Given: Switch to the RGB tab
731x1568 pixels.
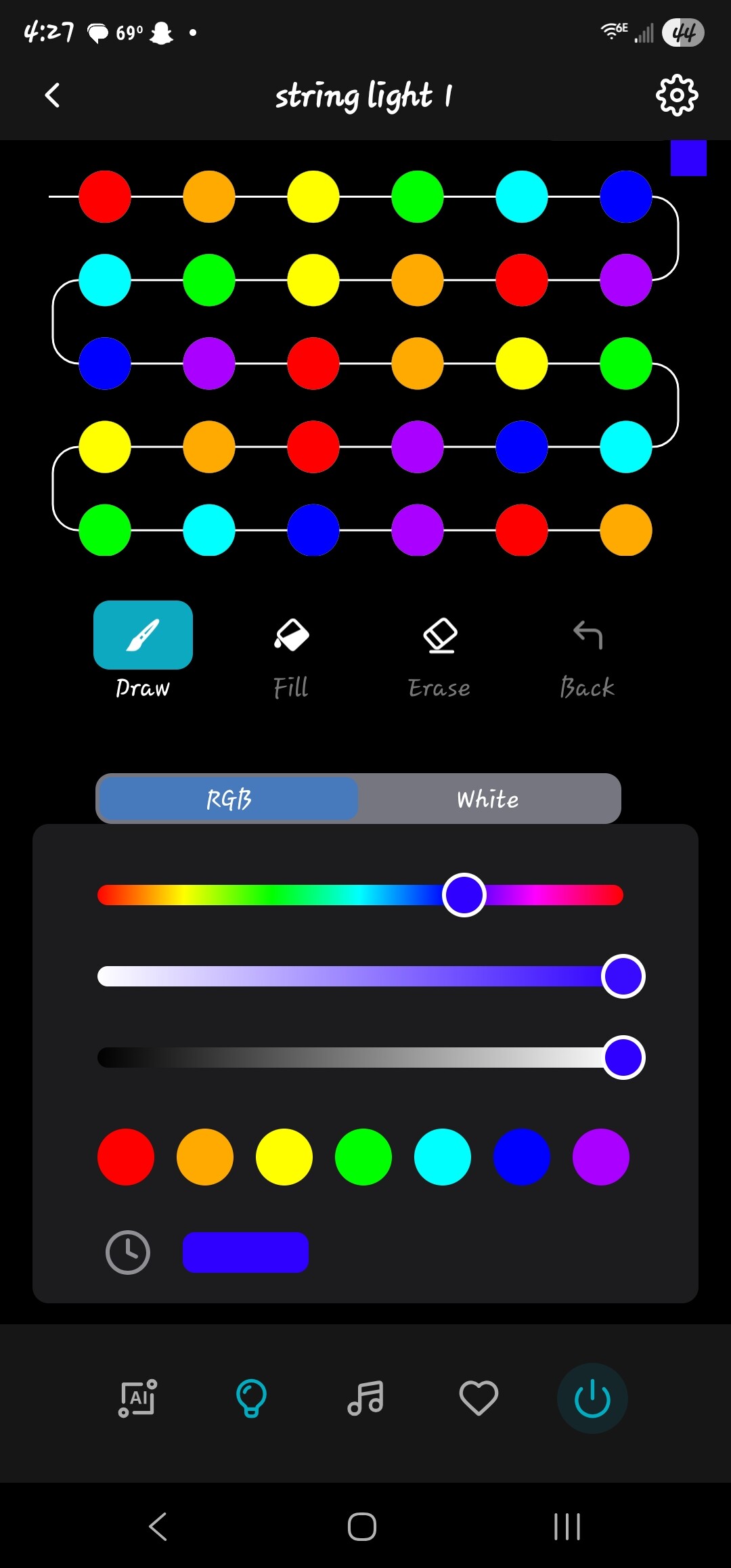Looking at the screenshot, I should tap(229, 799).
